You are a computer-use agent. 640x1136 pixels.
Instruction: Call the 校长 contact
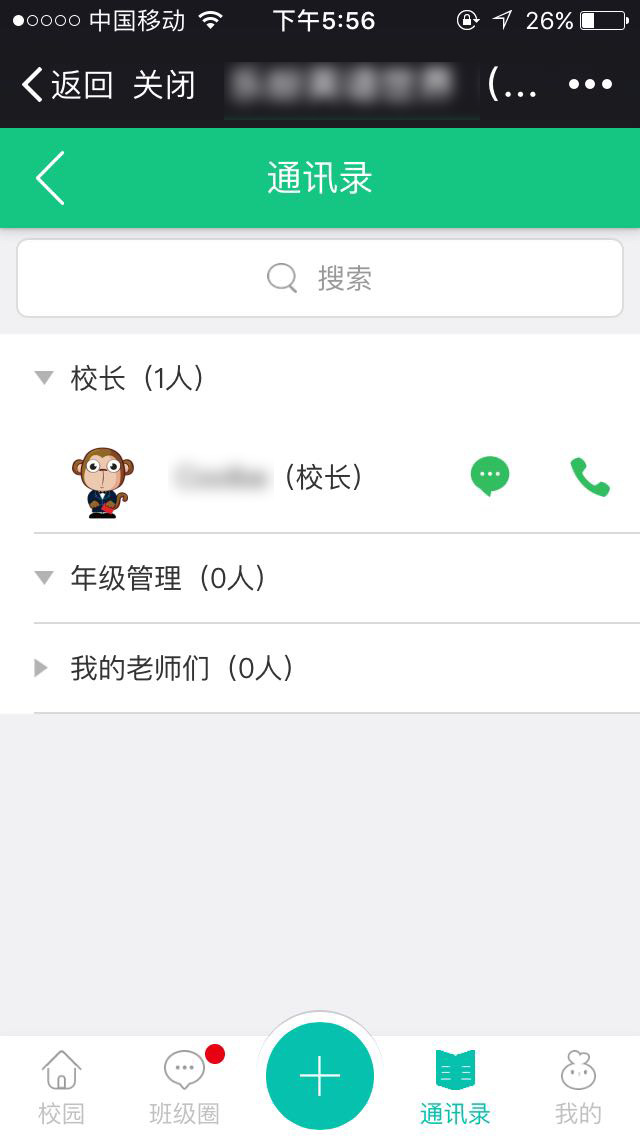pos(590,477)
